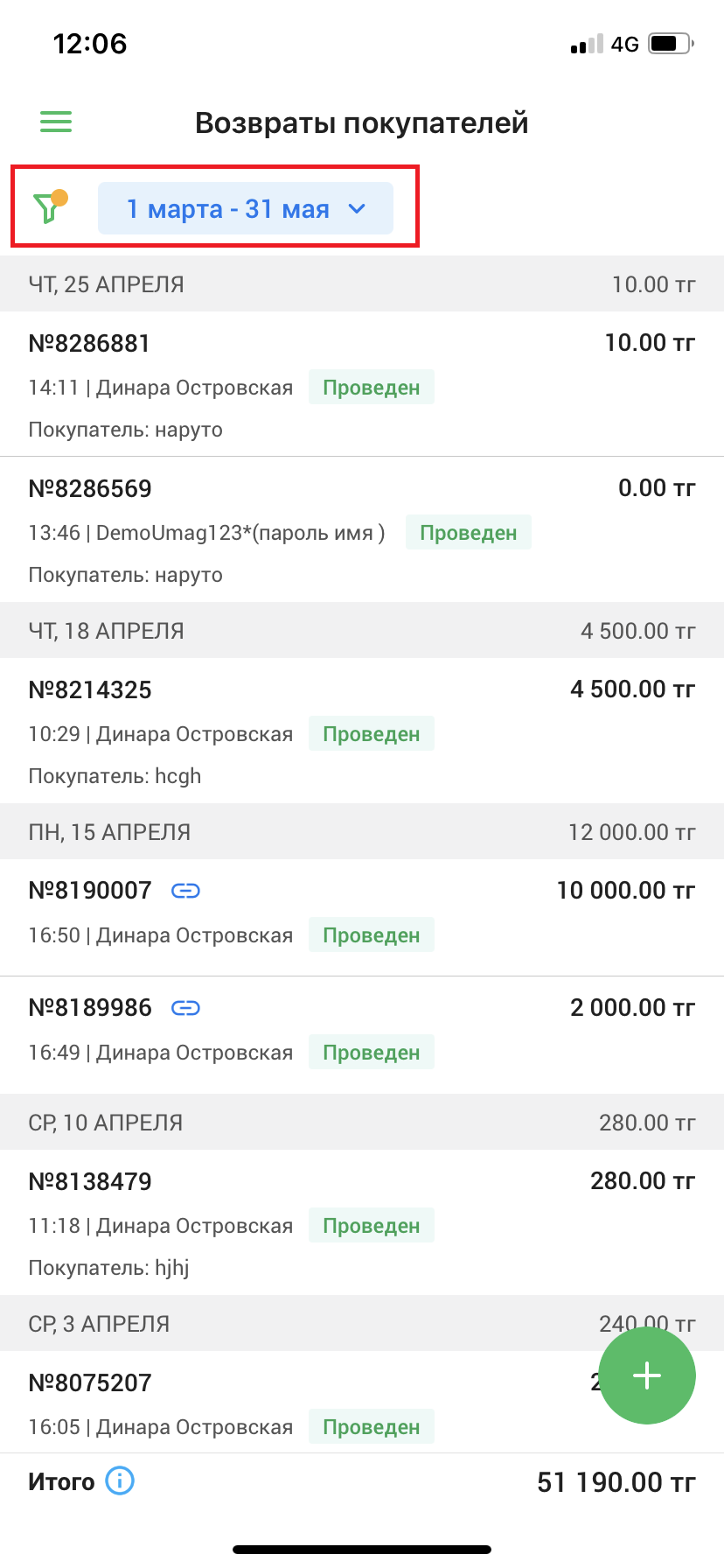
Task: Tap the link icon next to №8189986
Action: 185,1008
